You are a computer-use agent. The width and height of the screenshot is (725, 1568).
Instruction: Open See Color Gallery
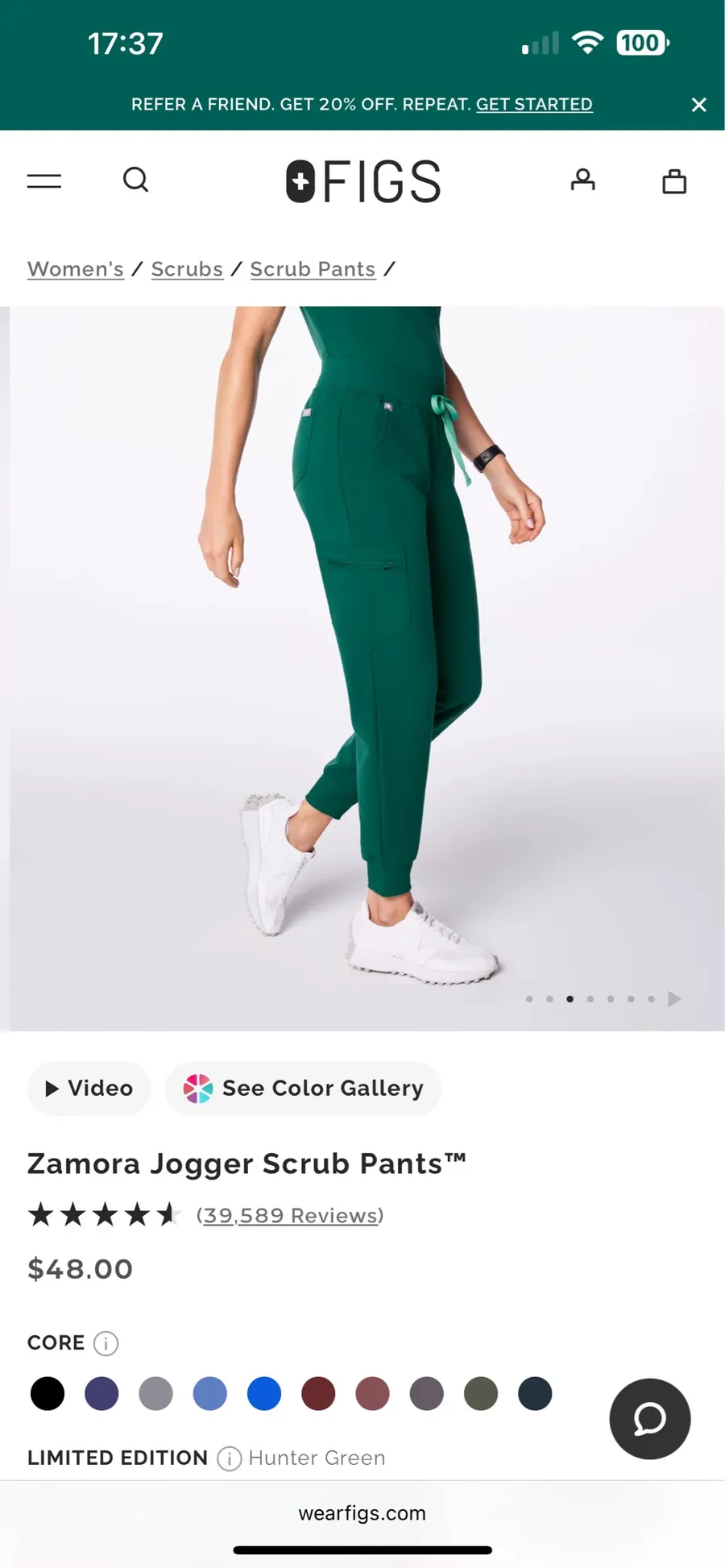(x=304, y=1089)
